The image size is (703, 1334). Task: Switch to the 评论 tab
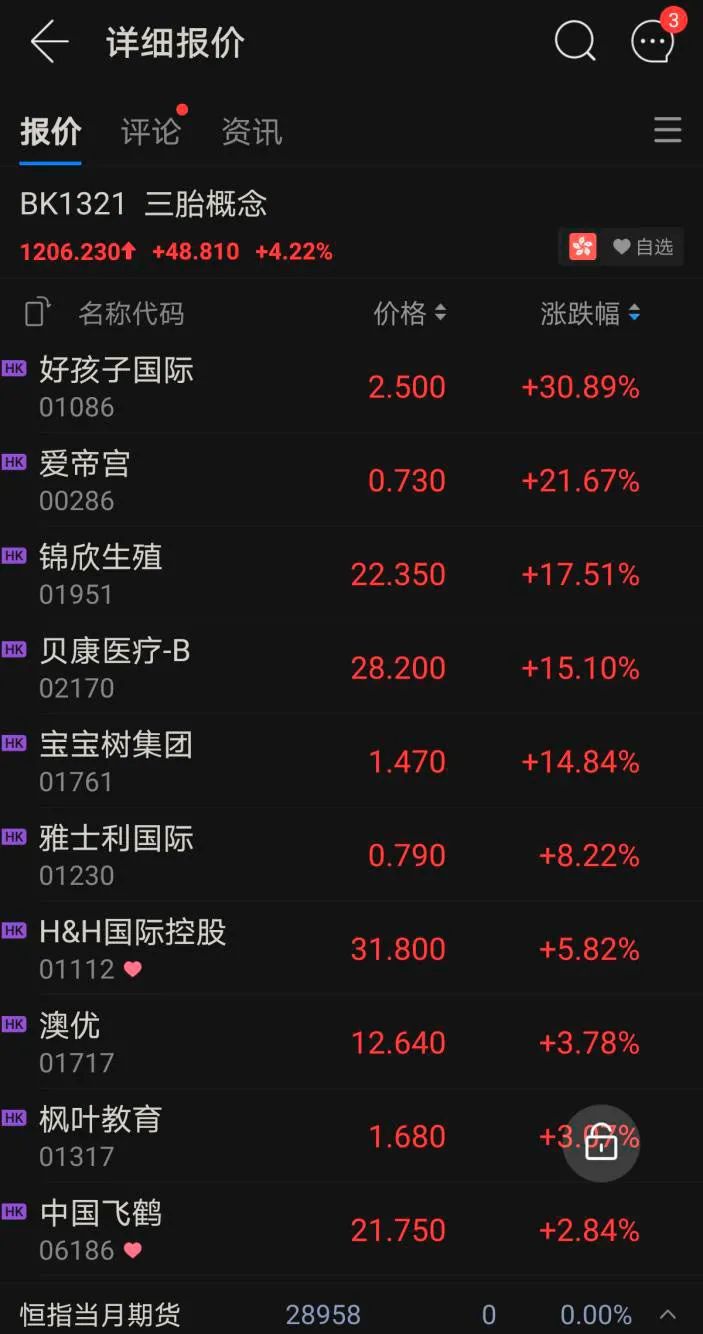pos(151,131)
